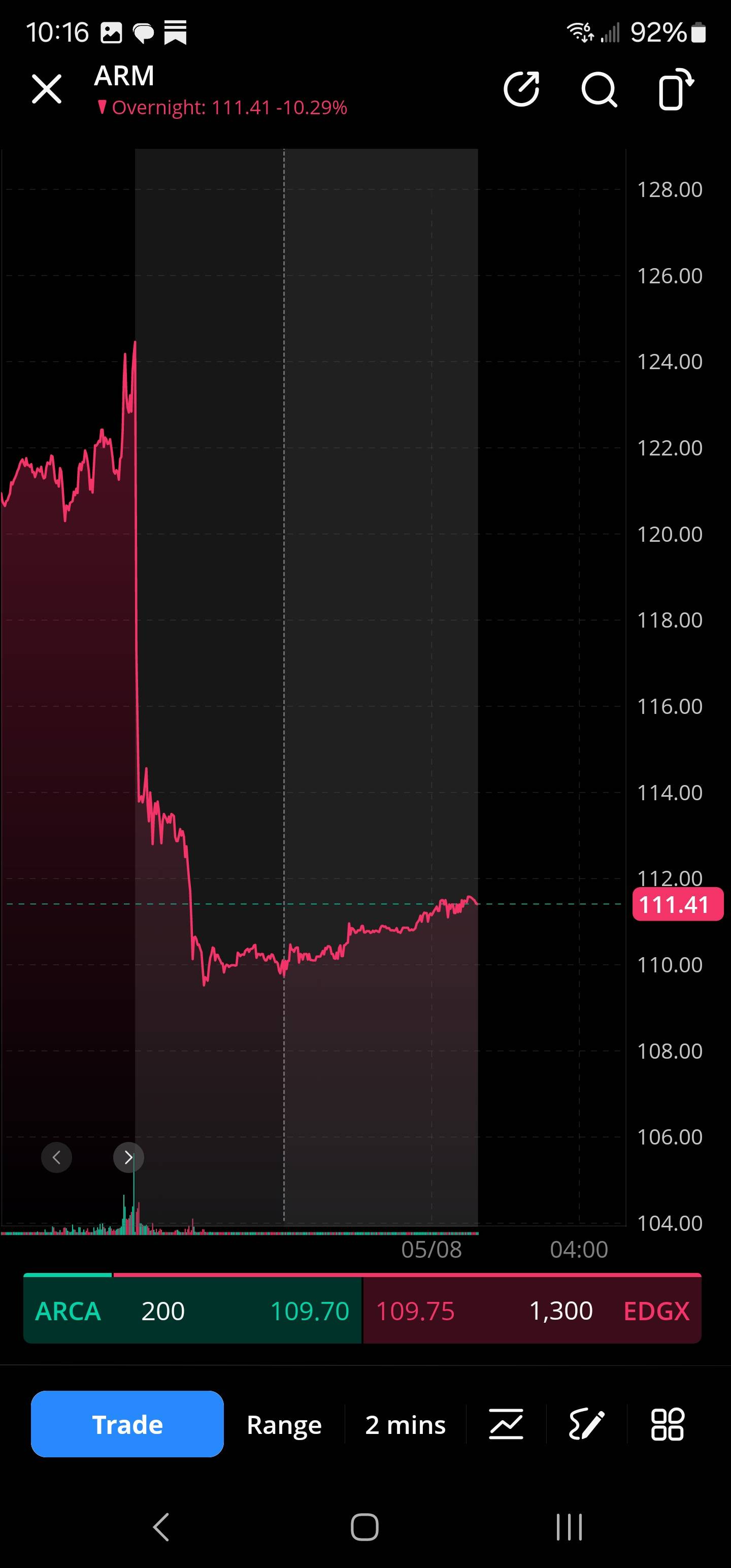Image resolution: width=731 pixels, height=1568 pixels.
Task: Open the stock search icon
Action: pyautogui.click(x=600, y=90)
